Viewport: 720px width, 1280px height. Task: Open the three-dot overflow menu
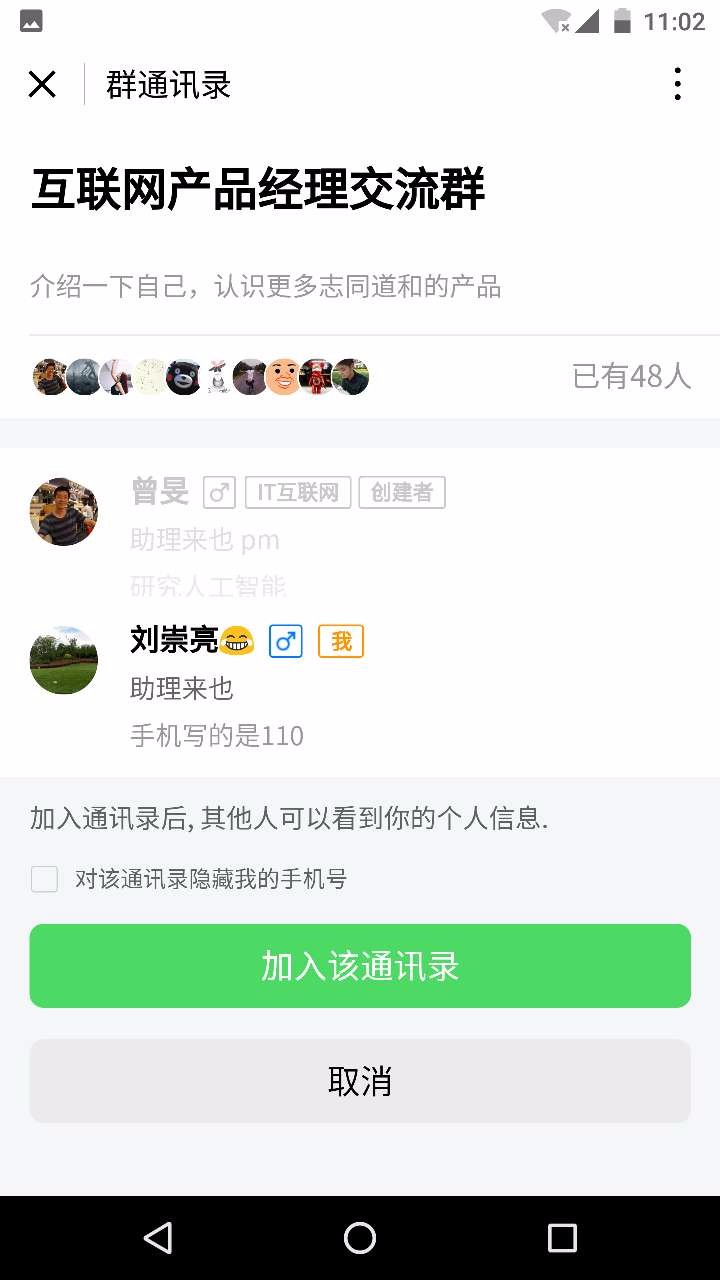click(677, 84)
